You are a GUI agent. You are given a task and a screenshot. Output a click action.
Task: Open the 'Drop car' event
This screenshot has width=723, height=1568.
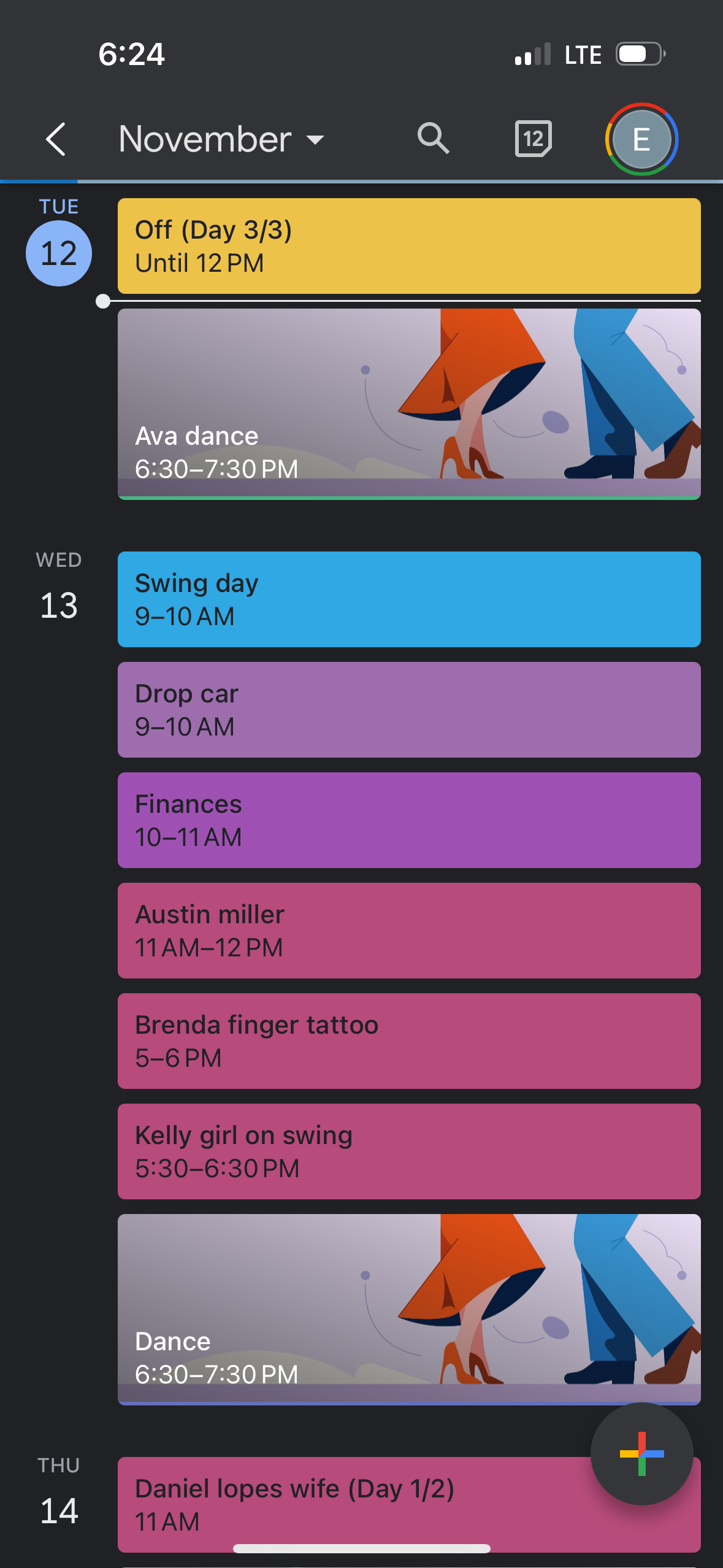408,709
